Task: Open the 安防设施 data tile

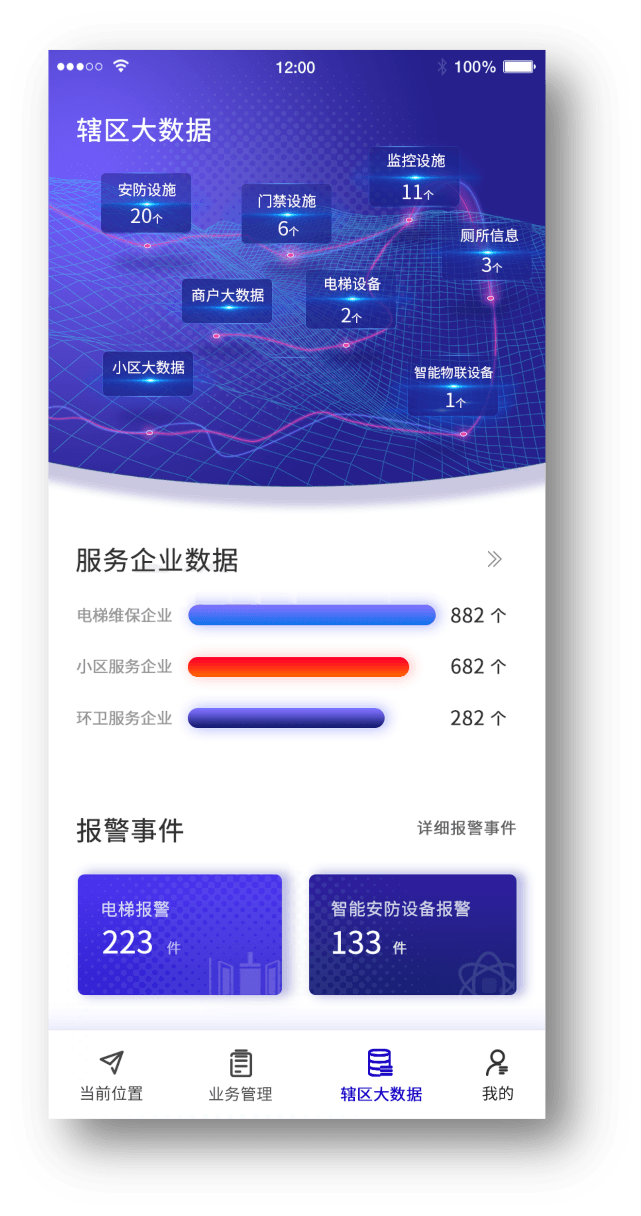Action: (146, 203)
